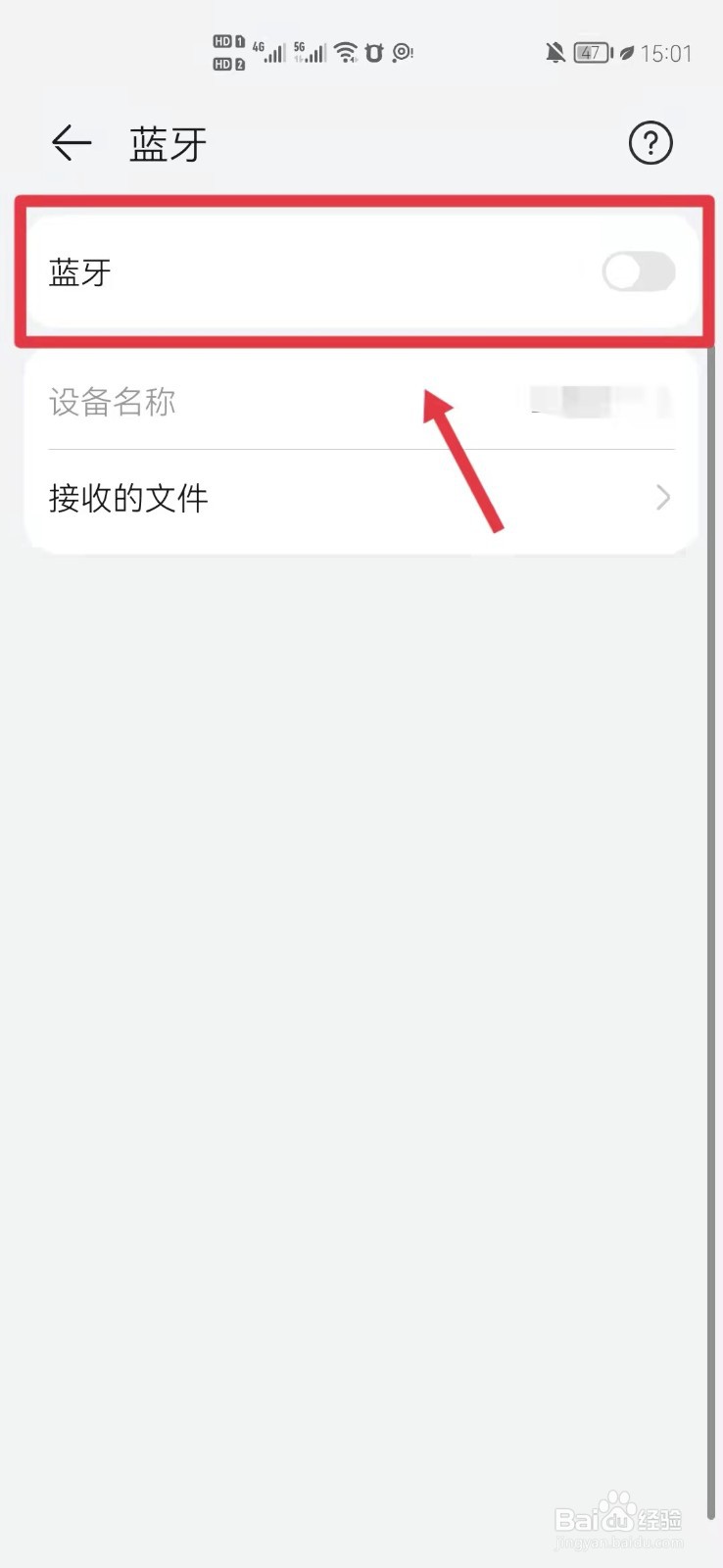Tap the Baidu 经验 watermark logo
The image size is (723, 1568).
pos(617,1519)
